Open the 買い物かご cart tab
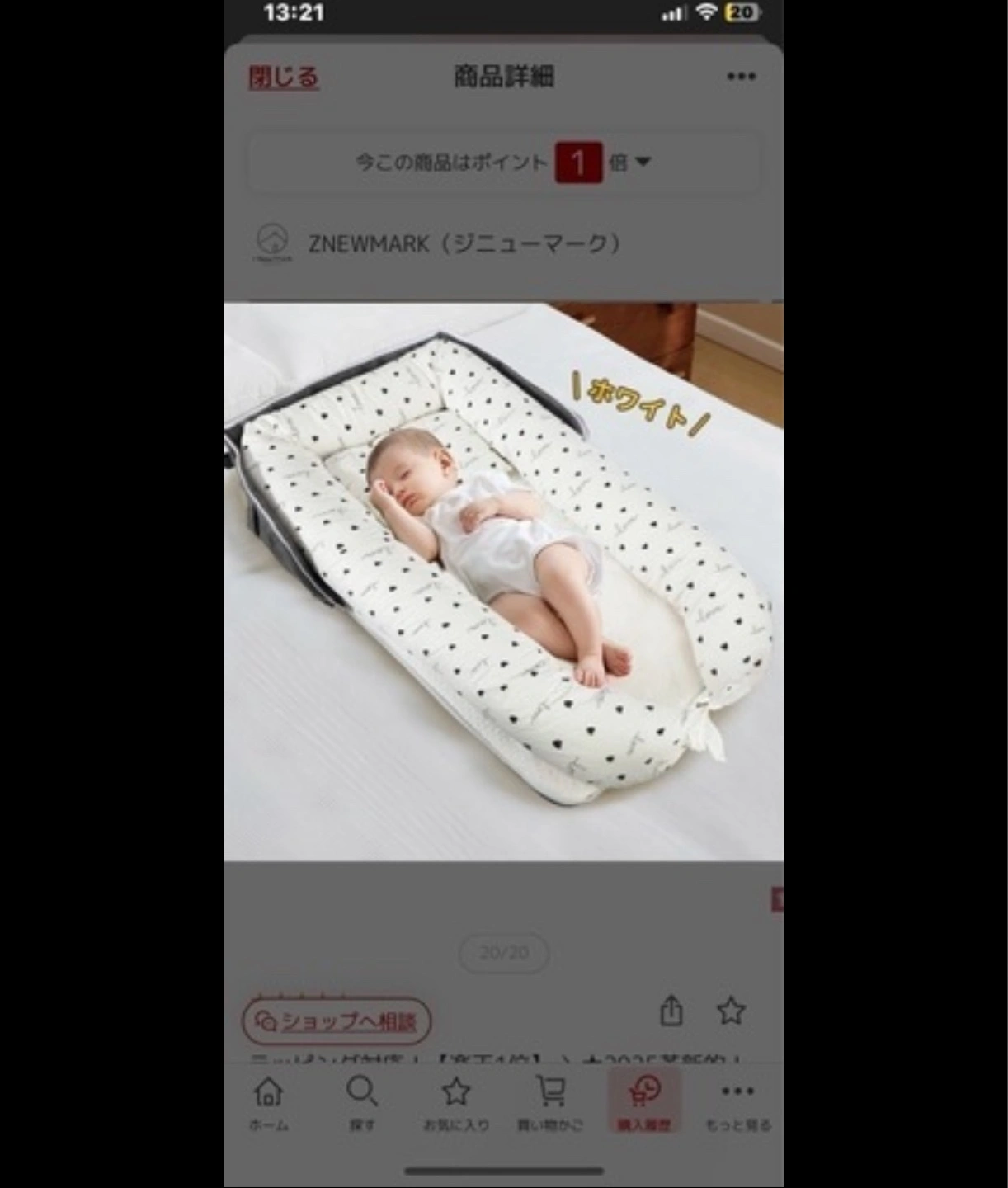Image resolution: width=1008 pixels, height=1188 pixels. [550, 1102]
